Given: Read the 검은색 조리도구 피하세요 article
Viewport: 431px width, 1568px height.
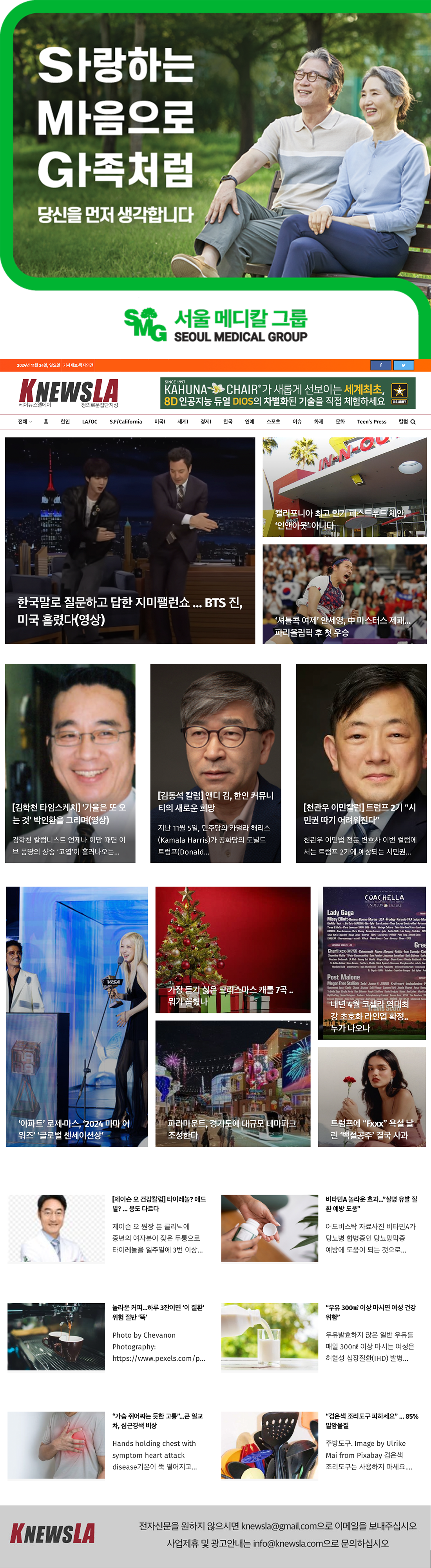Looking at the screenshot, I should pyautogui.click(x=371, y=1421).
